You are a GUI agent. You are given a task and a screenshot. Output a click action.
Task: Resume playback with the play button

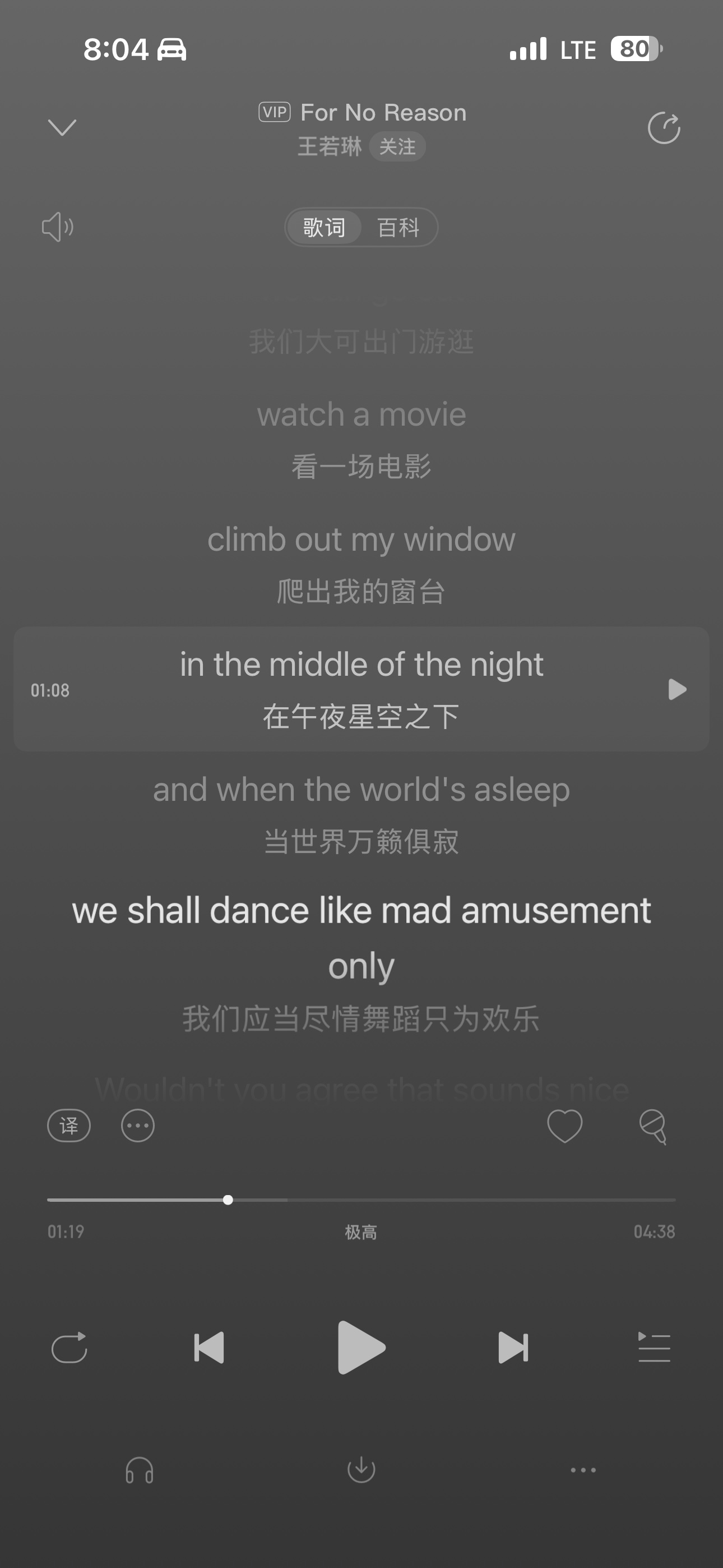361,1348
